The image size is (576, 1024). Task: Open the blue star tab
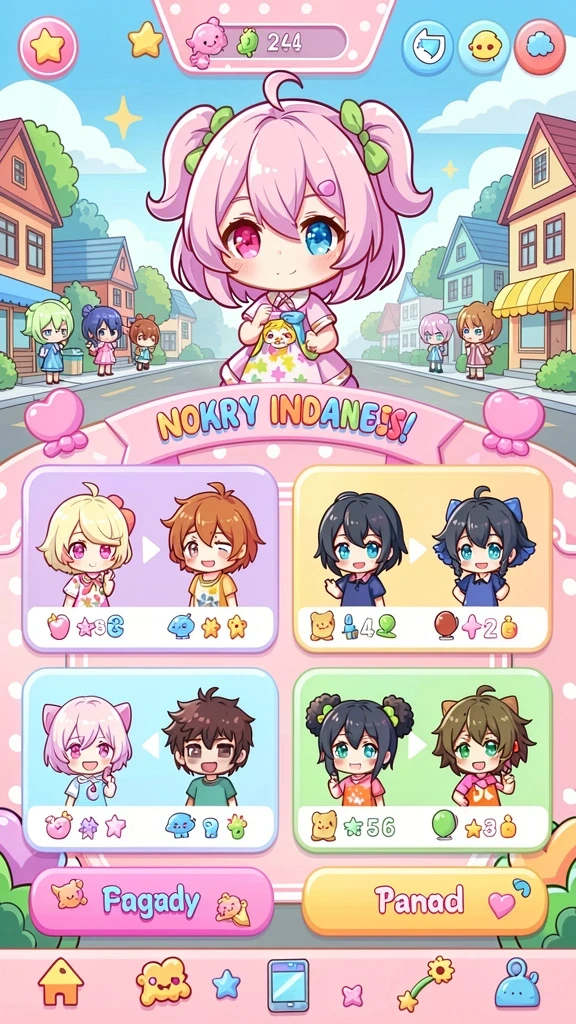(x=226, y=984)
